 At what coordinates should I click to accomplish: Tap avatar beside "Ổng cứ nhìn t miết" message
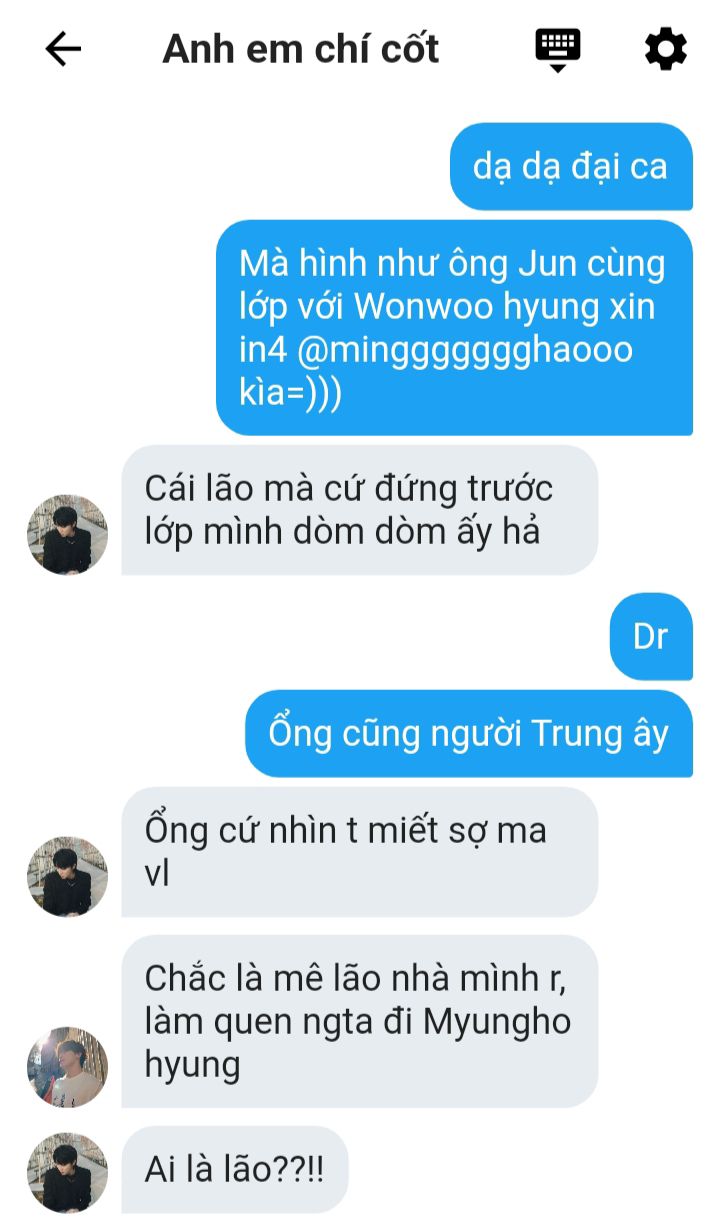pyautogui.click(x=67, y=877)
